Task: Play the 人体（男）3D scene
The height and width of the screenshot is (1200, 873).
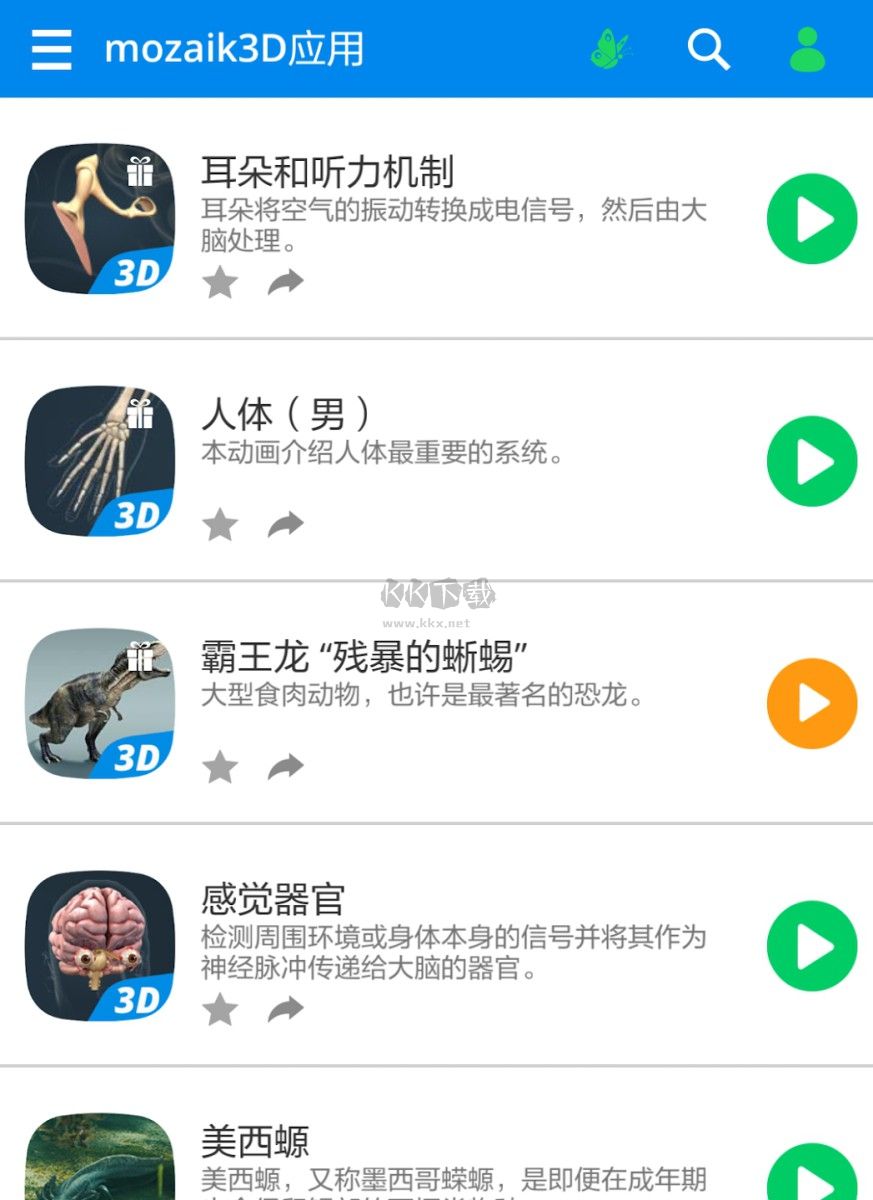Action: (x=812, y=461)
